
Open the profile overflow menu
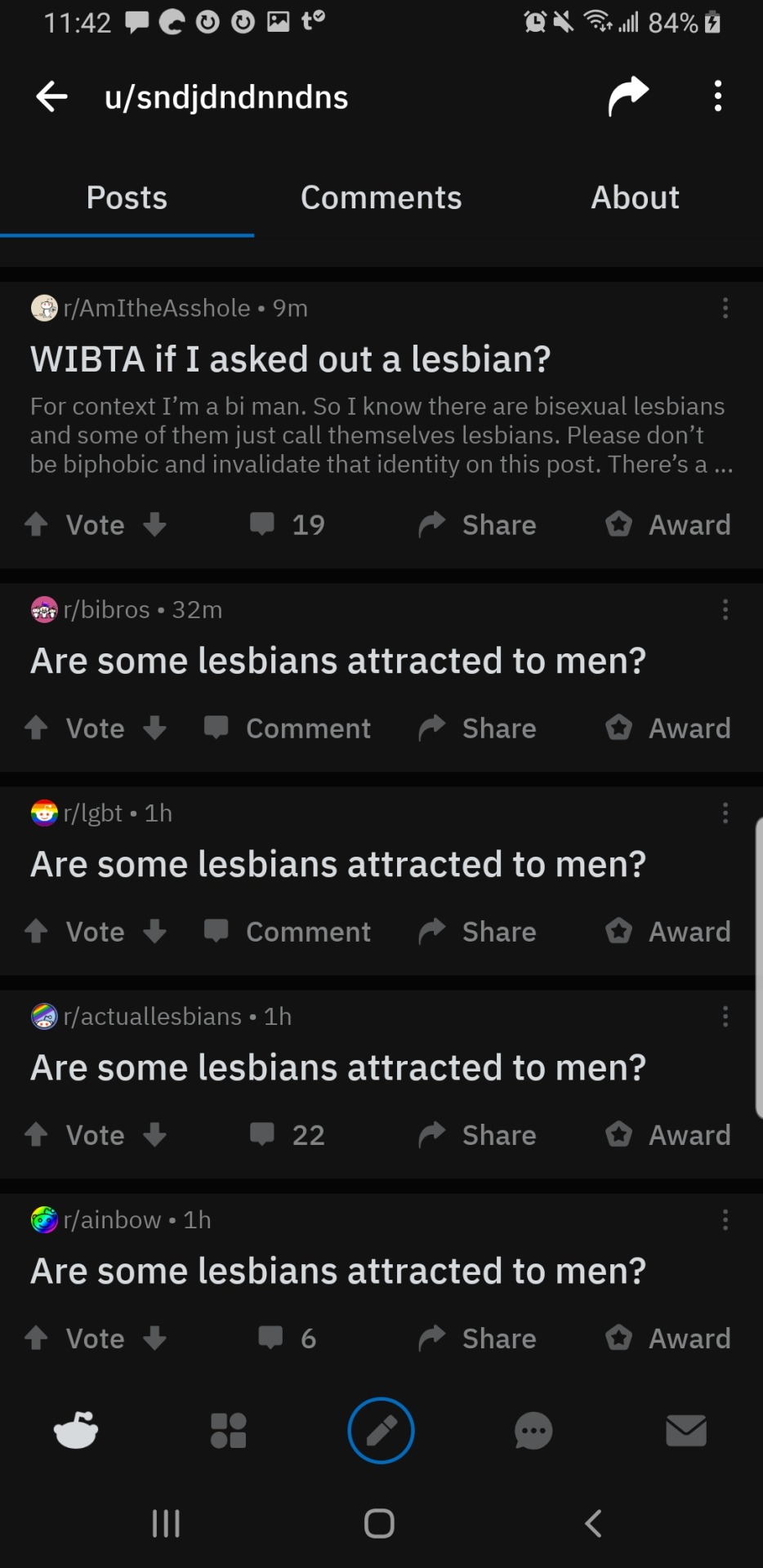tap(717, 96)
